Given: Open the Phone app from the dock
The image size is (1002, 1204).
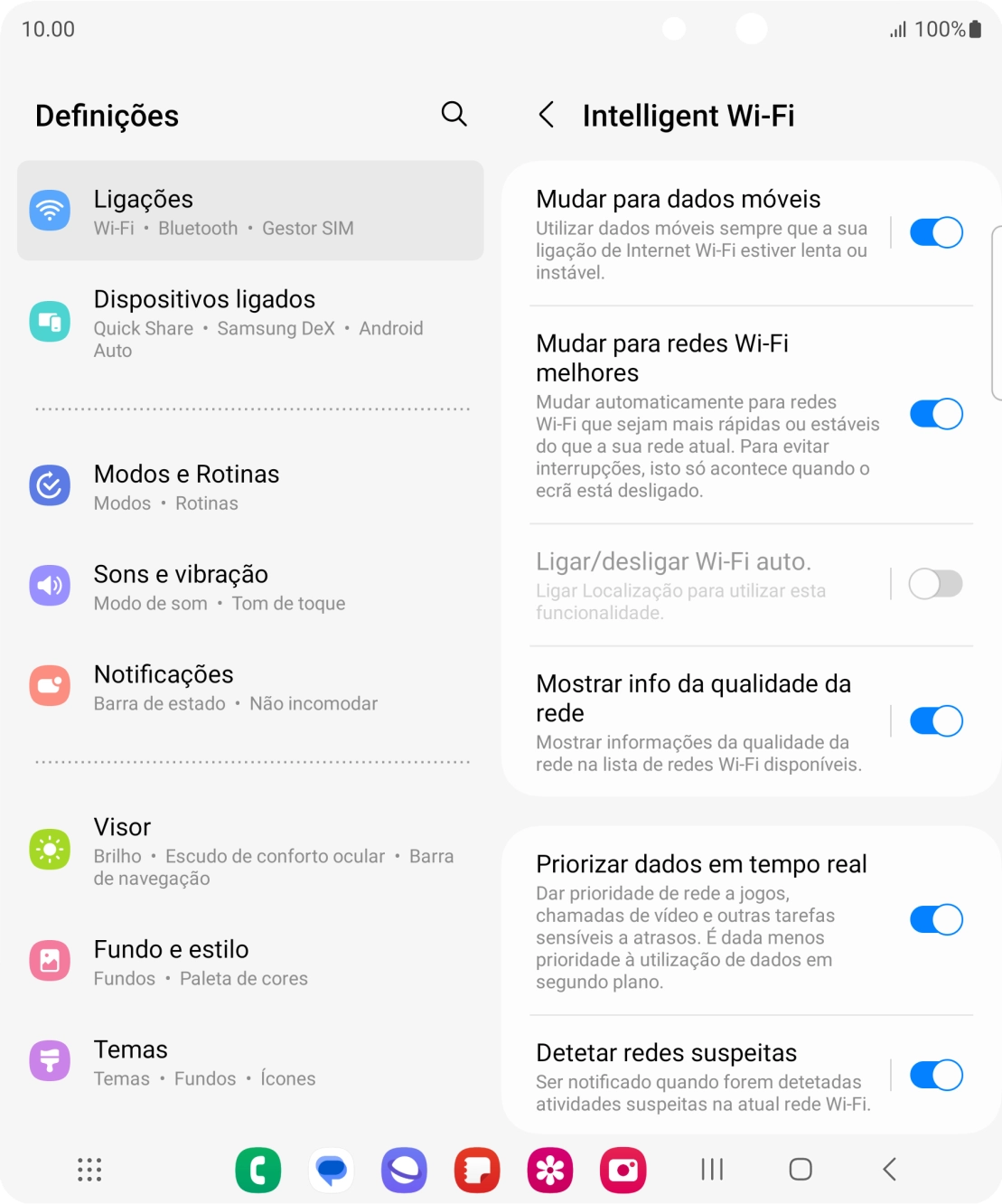Looking at the screenshot, I should point(258,1170).
